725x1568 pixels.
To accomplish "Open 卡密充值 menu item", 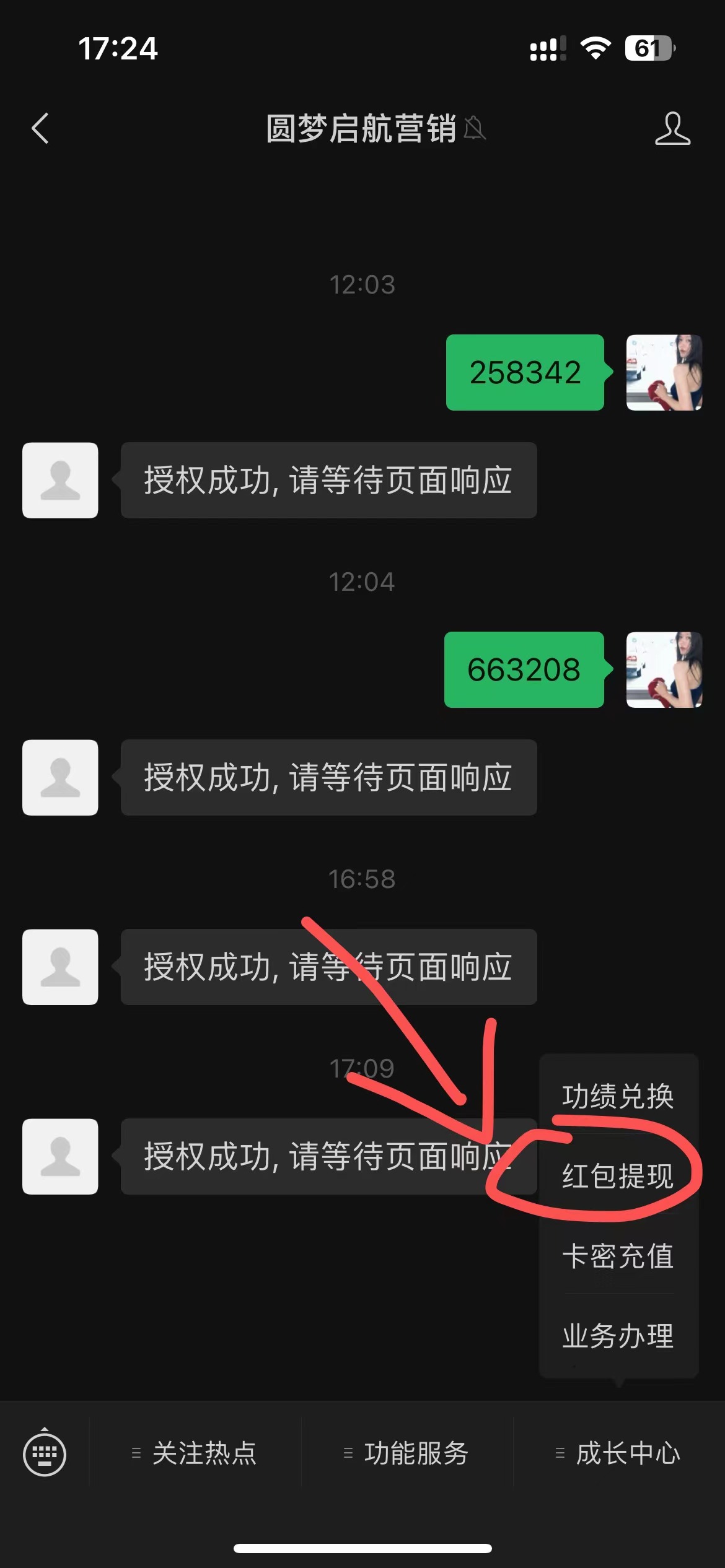I will [x=618, y=1256].
